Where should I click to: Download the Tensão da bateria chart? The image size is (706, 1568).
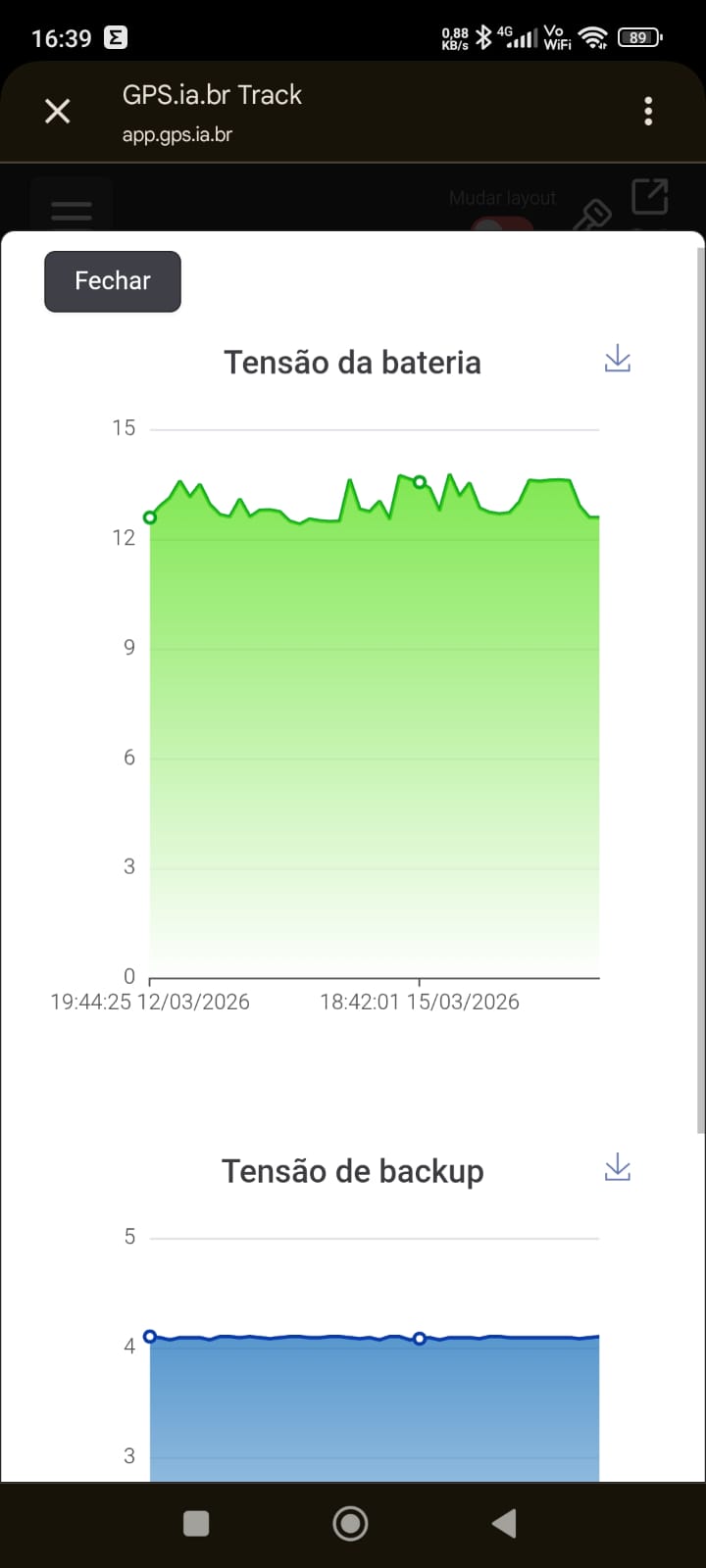(x=618, y=359)
